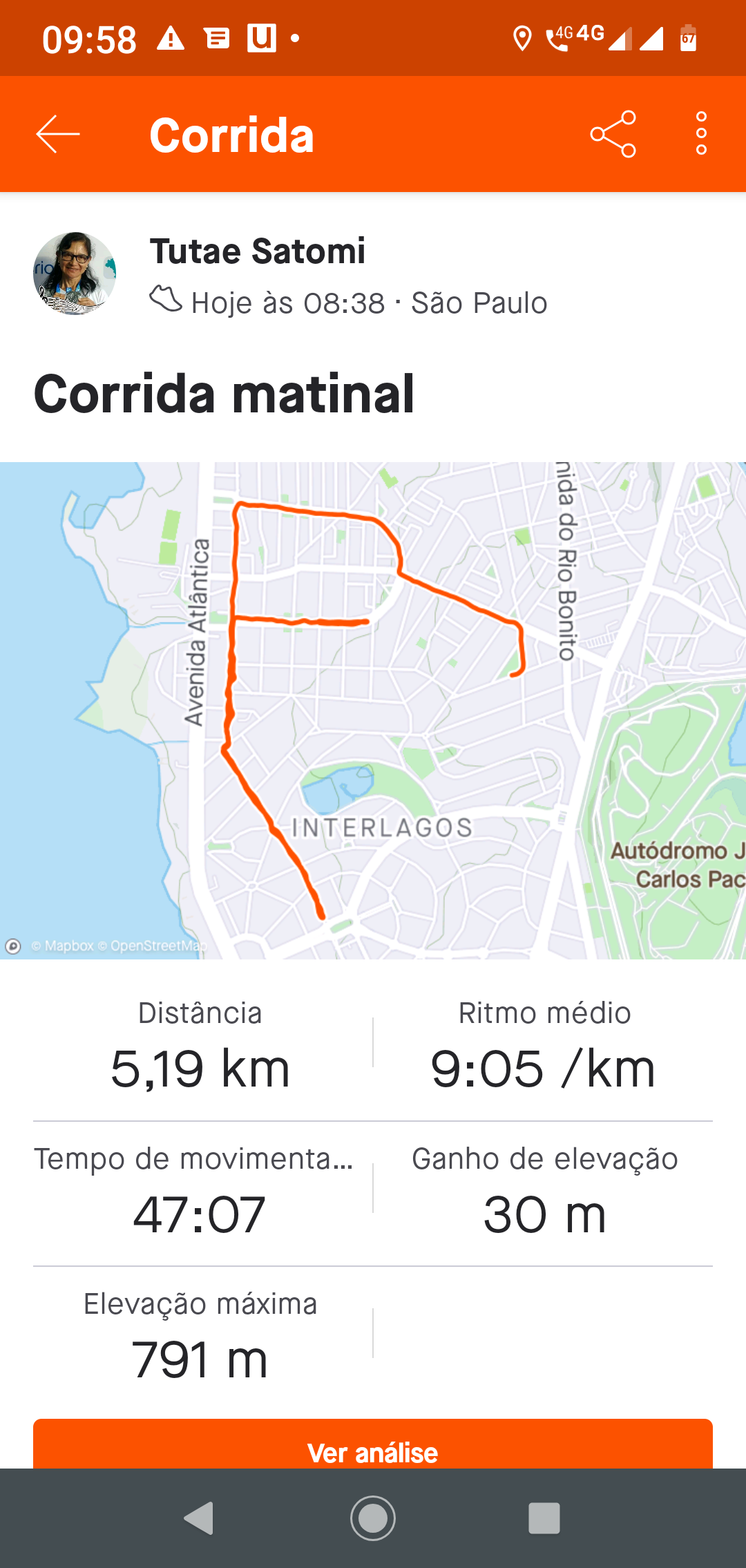746x1568 pixels.
Task: Tap the system back button
Action: point(199,1518)
